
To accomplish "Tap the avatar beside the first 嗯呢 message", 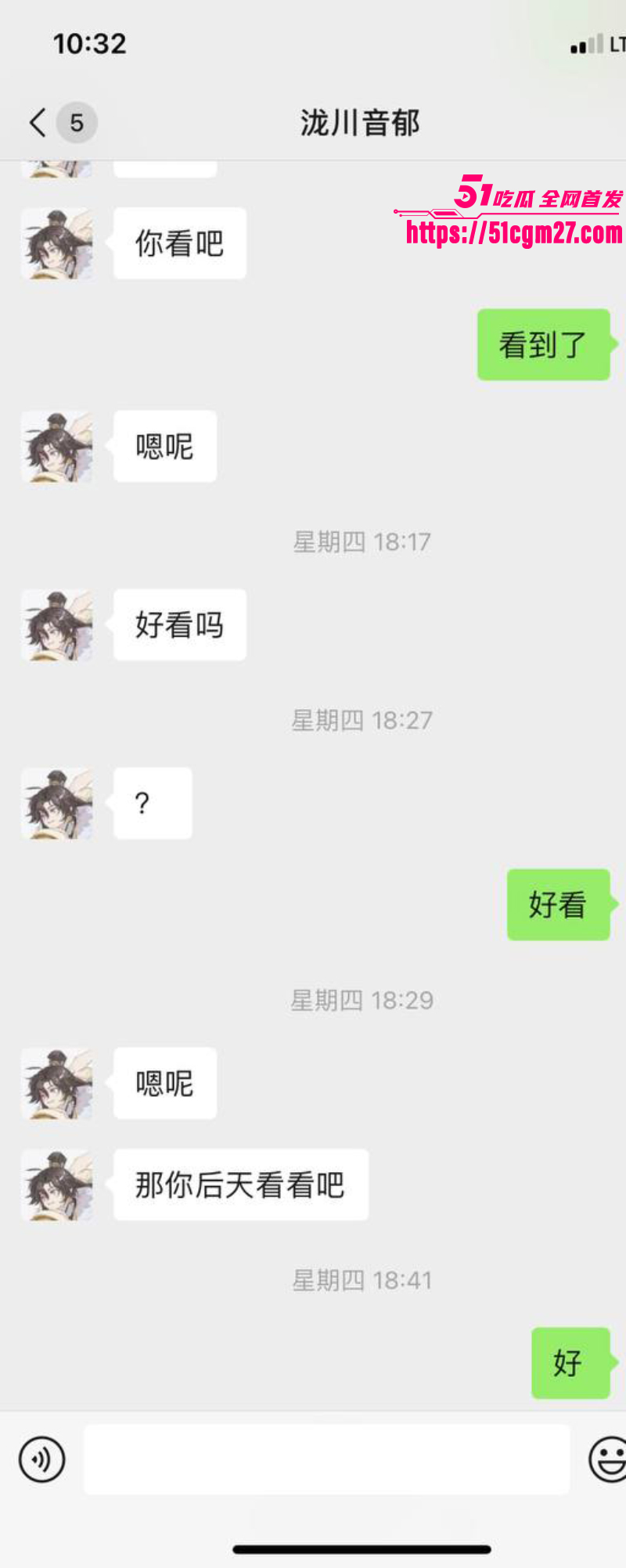I will tap(57, 446).
